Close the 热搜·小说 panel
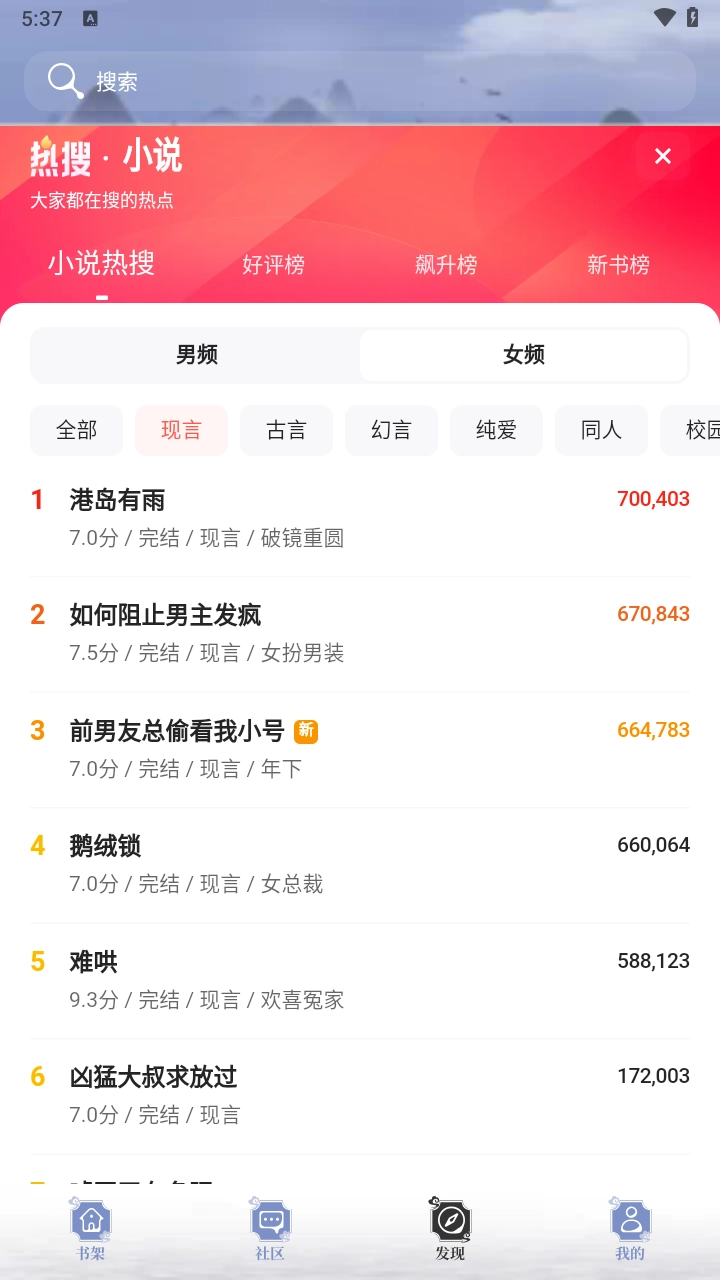Viewport: 720px width, 1280px height. [662, 156]
